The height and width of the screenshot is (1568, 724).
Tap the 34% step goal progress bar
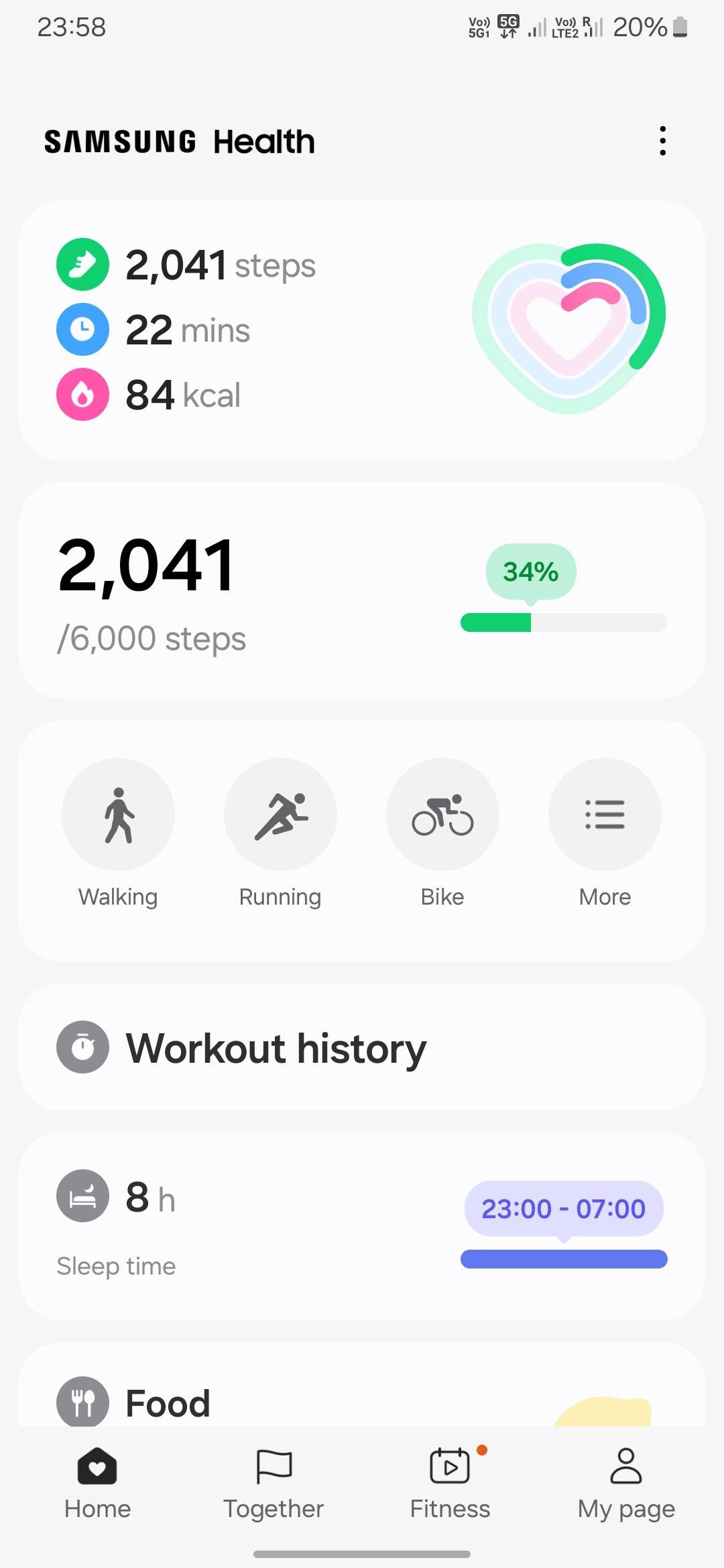click(563, 623)
